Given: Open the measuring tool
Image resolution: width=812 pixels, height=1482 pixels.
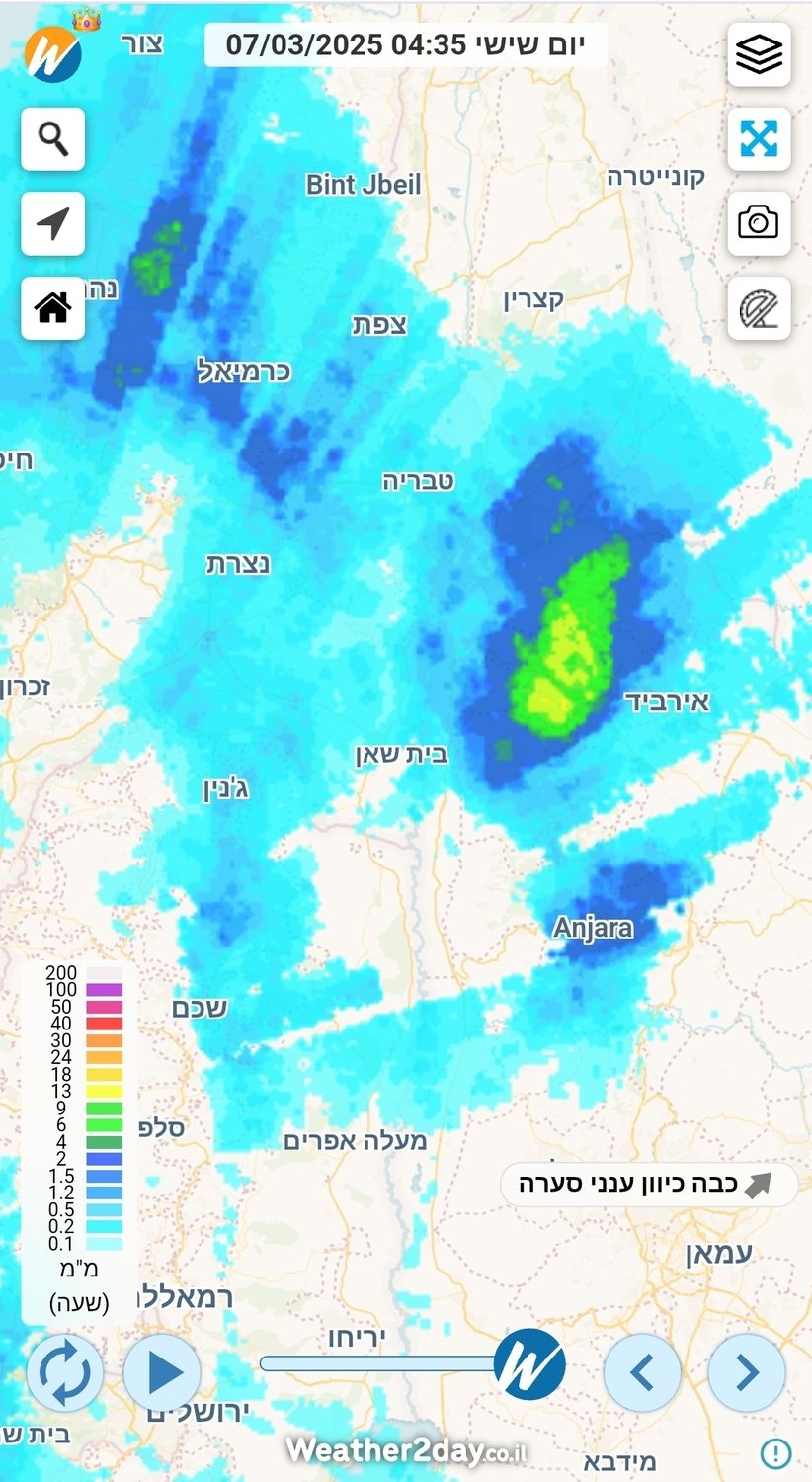Looking at the screenshot, I should point(759,308).
